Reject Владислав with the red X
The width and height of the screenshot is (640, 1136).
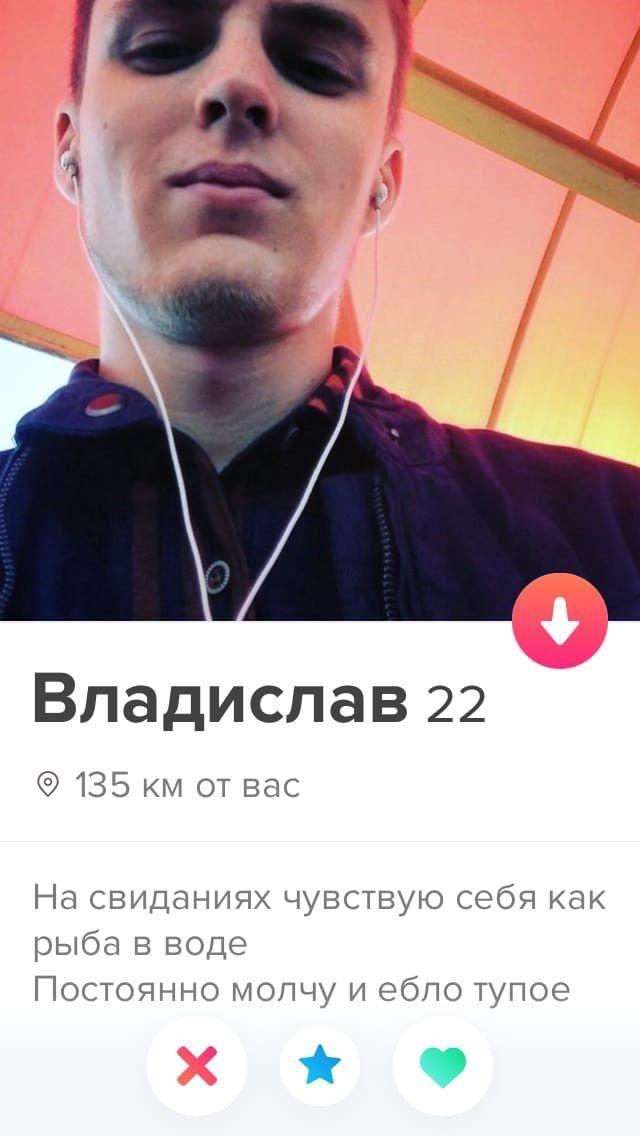tap(197, 1066)
